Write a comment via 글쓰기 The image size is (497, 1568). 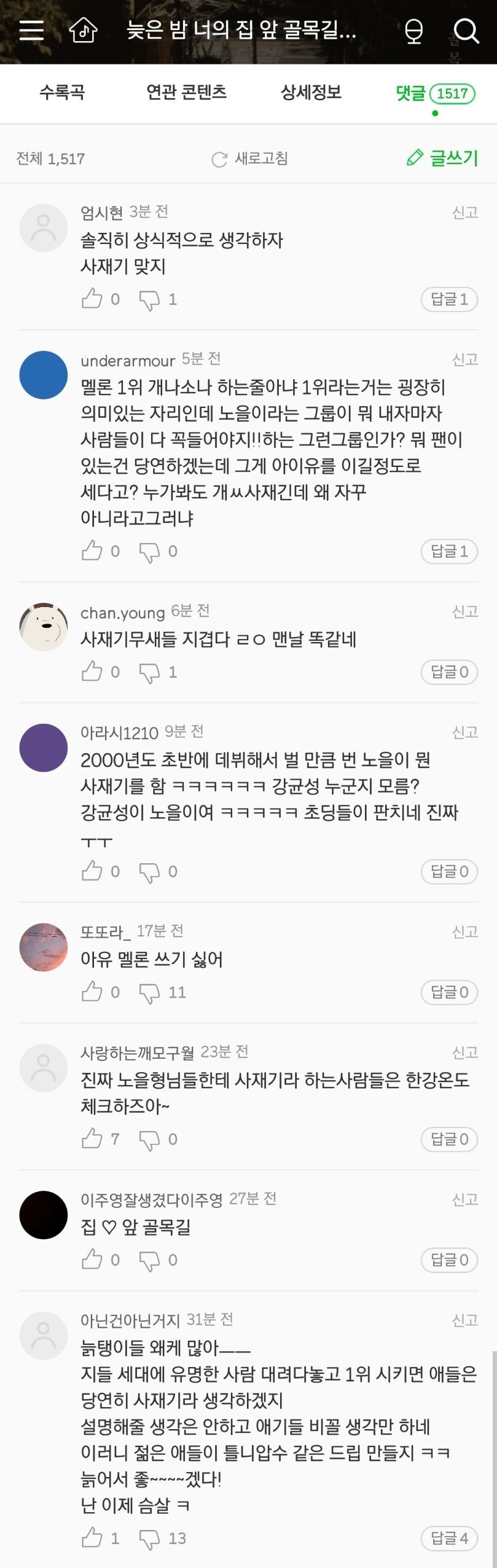pyautogui.click(x=442, y=159)
